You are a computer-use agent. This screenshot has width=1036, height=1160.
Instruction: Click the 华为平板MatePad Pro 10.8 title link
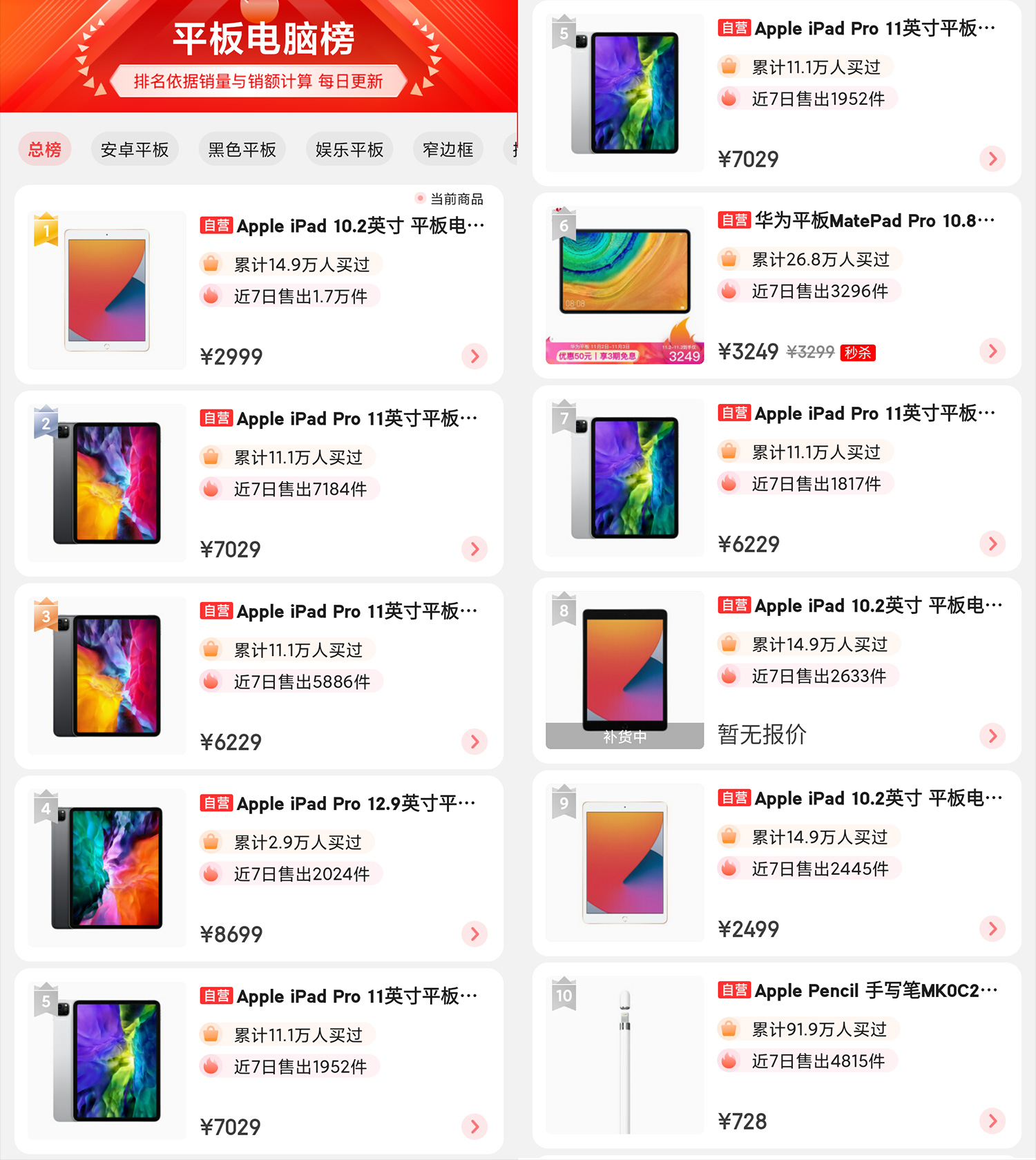[x=870, y=220]
